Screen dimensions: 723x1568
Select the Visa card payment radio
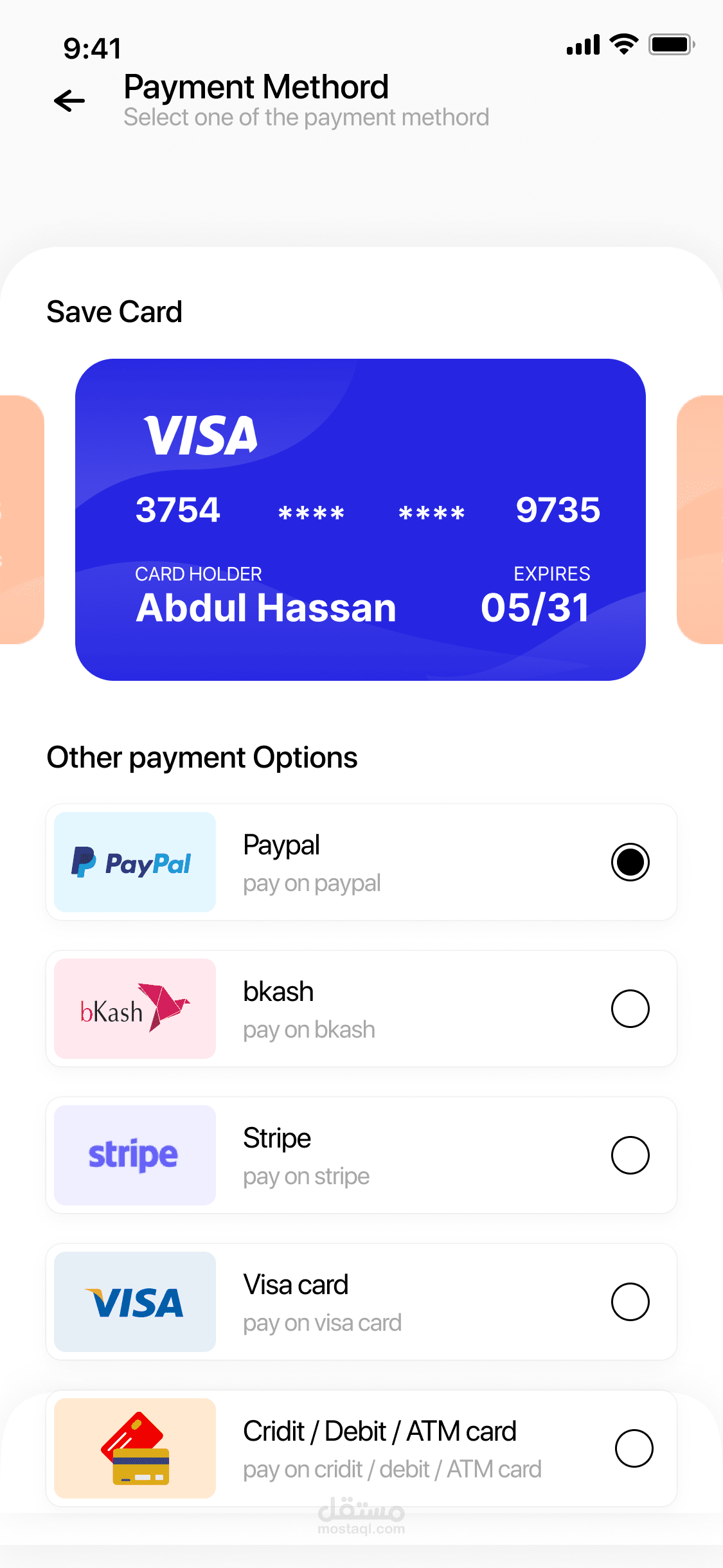point(630,1302)
